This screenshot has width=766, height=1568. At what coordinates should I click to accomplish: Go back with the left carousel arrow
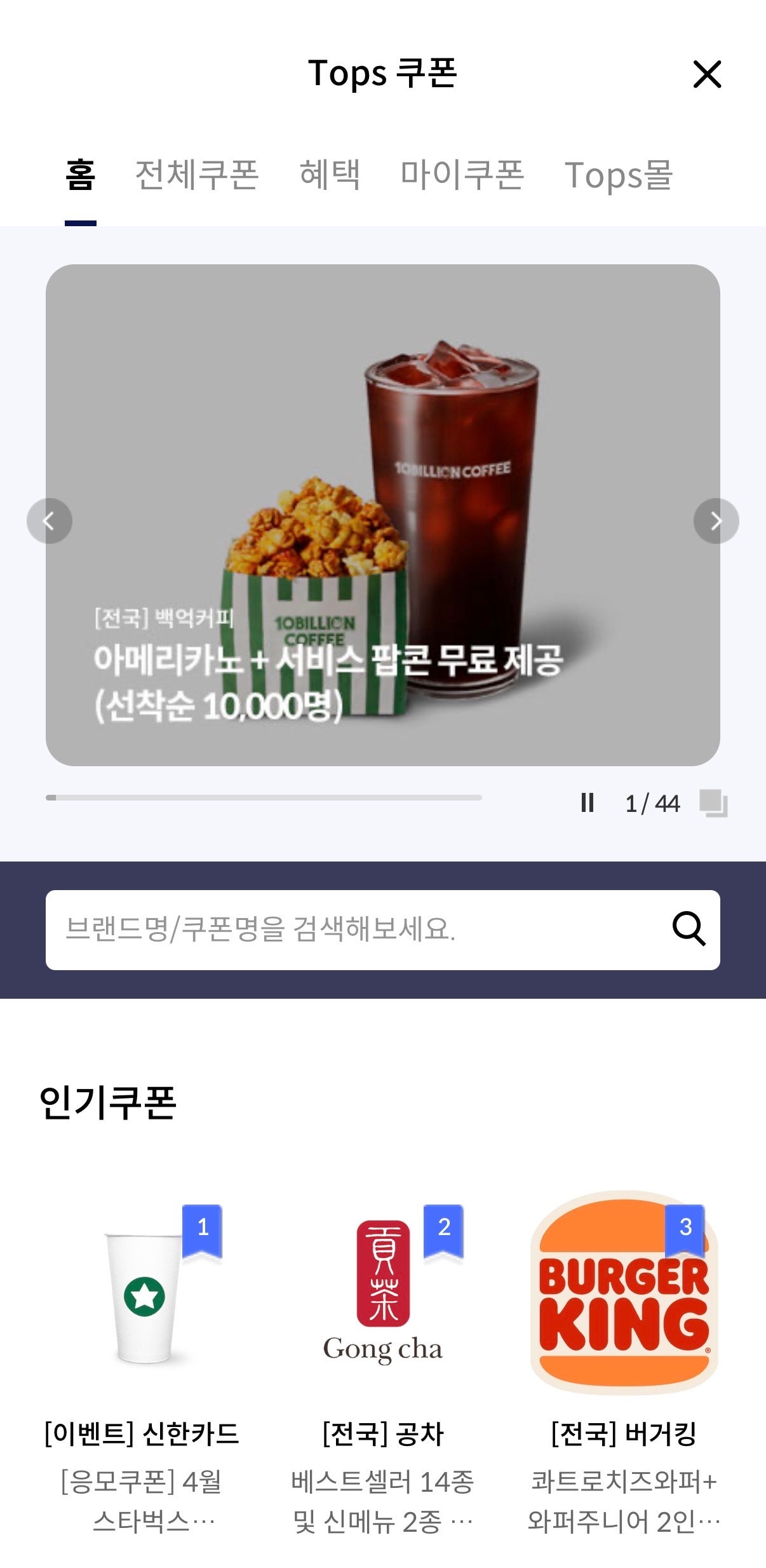[50, 521]
